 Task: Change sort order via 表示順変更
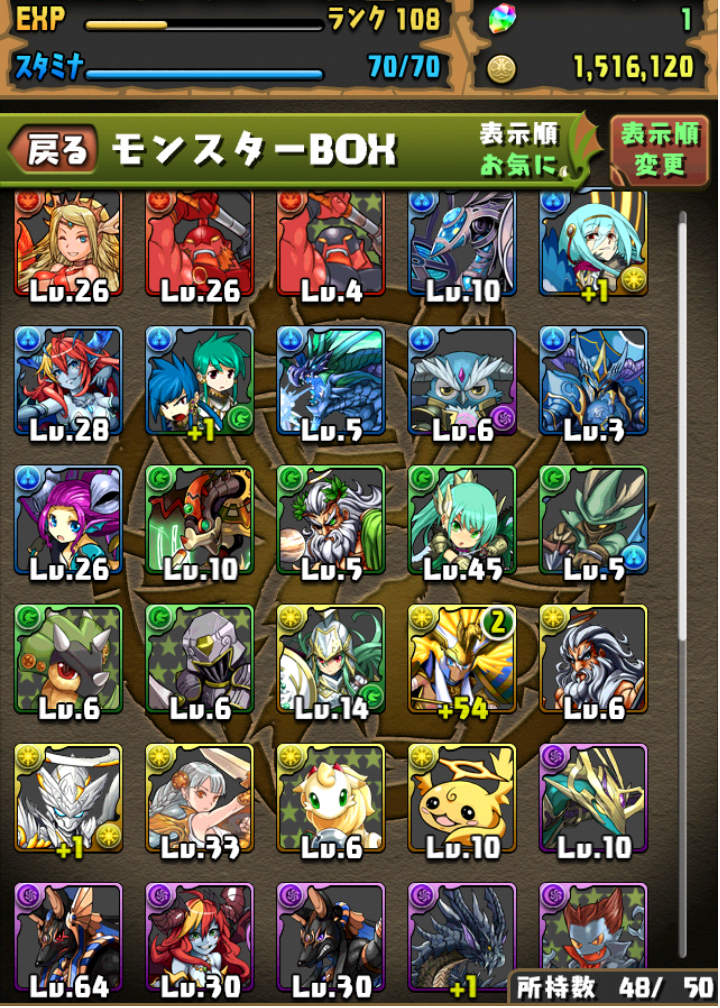pyautogui.click(x=659, y=150)
